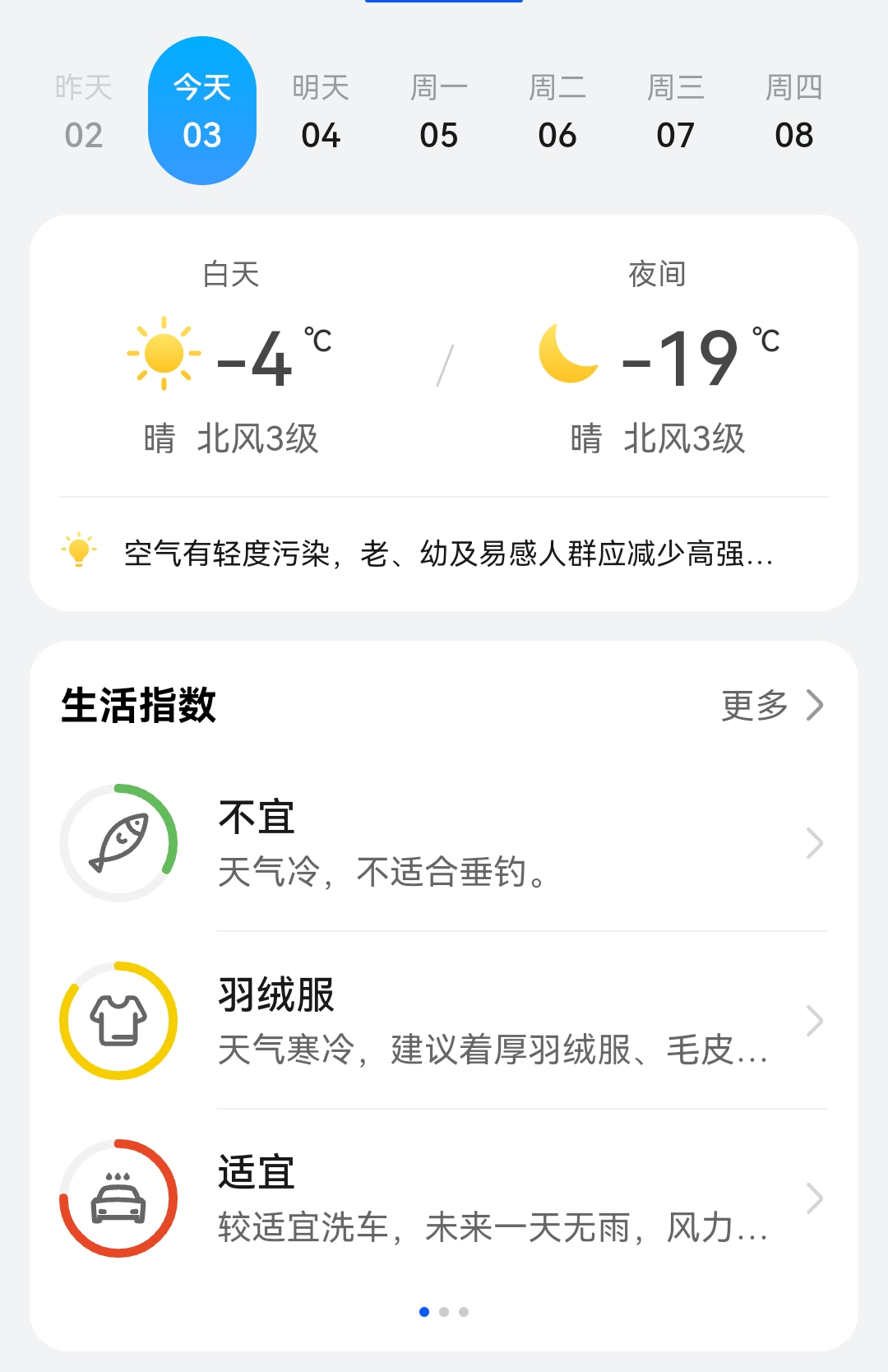Switch to 周一 05 forecast

(439, 111)
